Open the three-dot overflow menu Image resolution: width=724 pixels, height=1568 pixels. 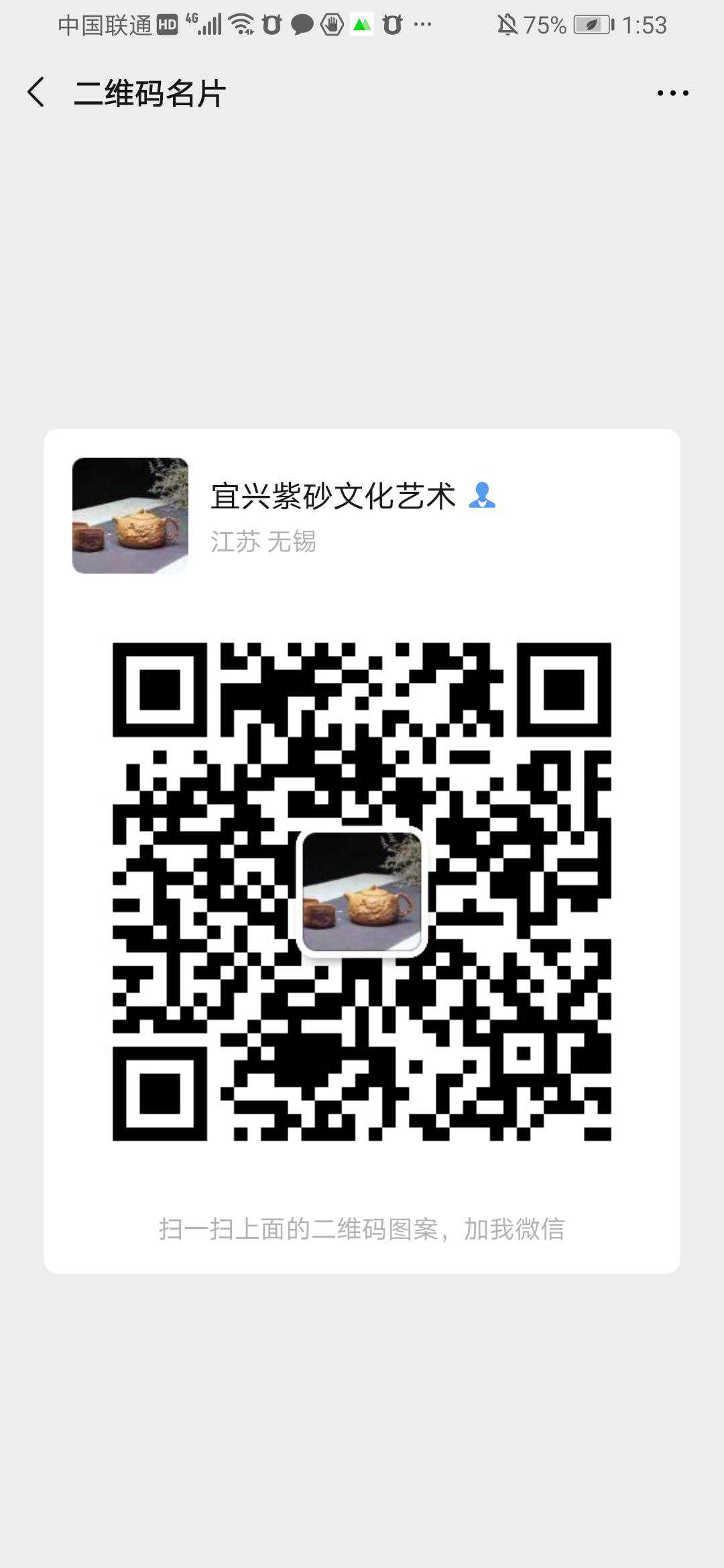672,93
